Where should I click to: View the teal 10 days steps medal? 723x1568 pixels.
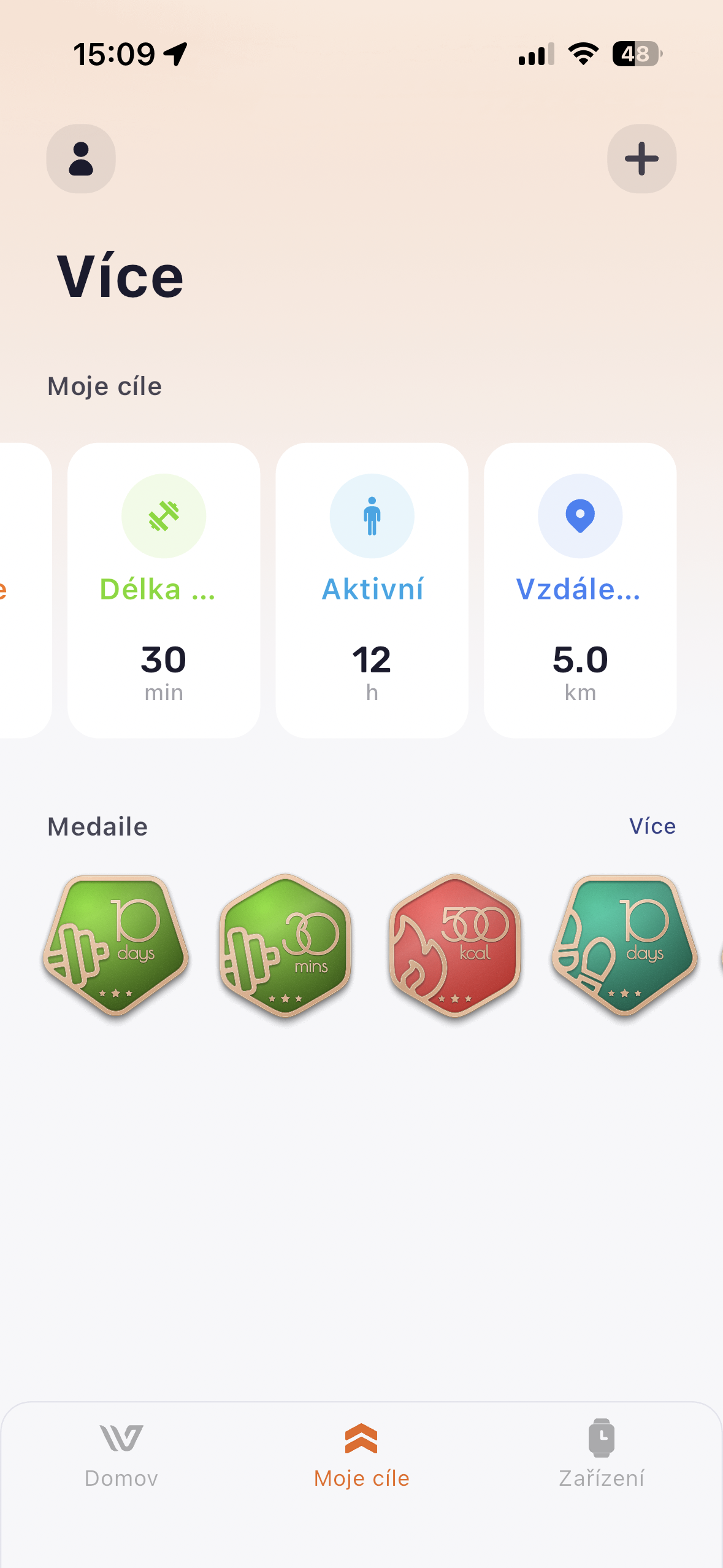(624, 945)
